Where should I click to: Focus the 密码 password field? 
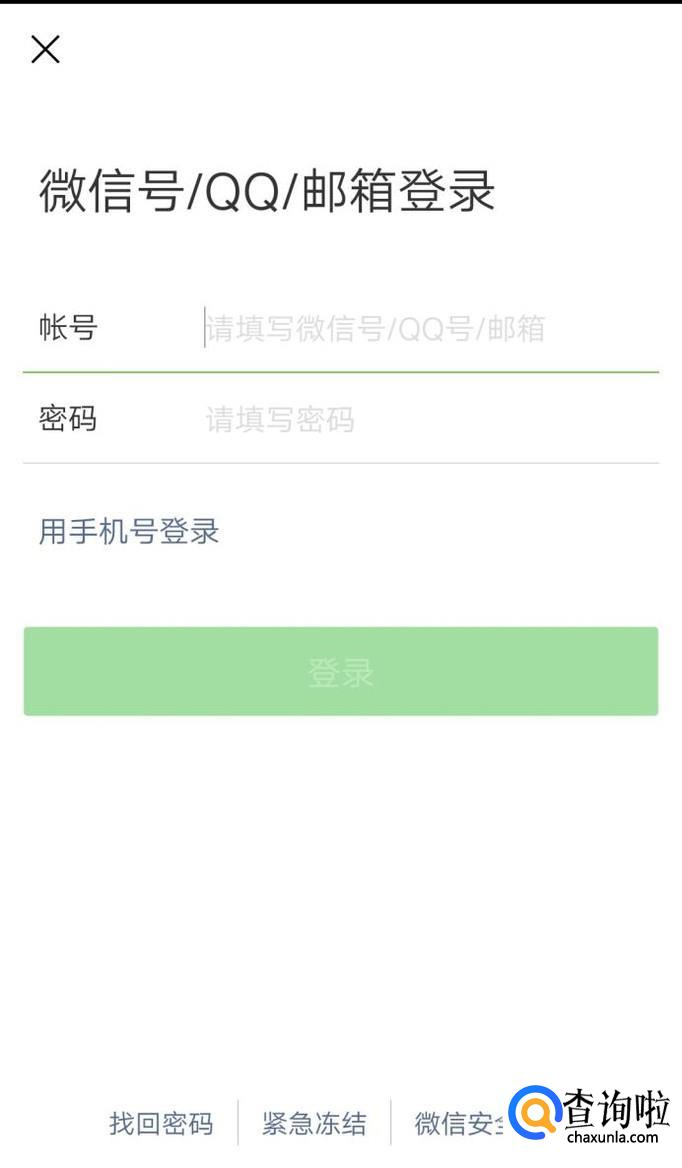click(431, 419)
